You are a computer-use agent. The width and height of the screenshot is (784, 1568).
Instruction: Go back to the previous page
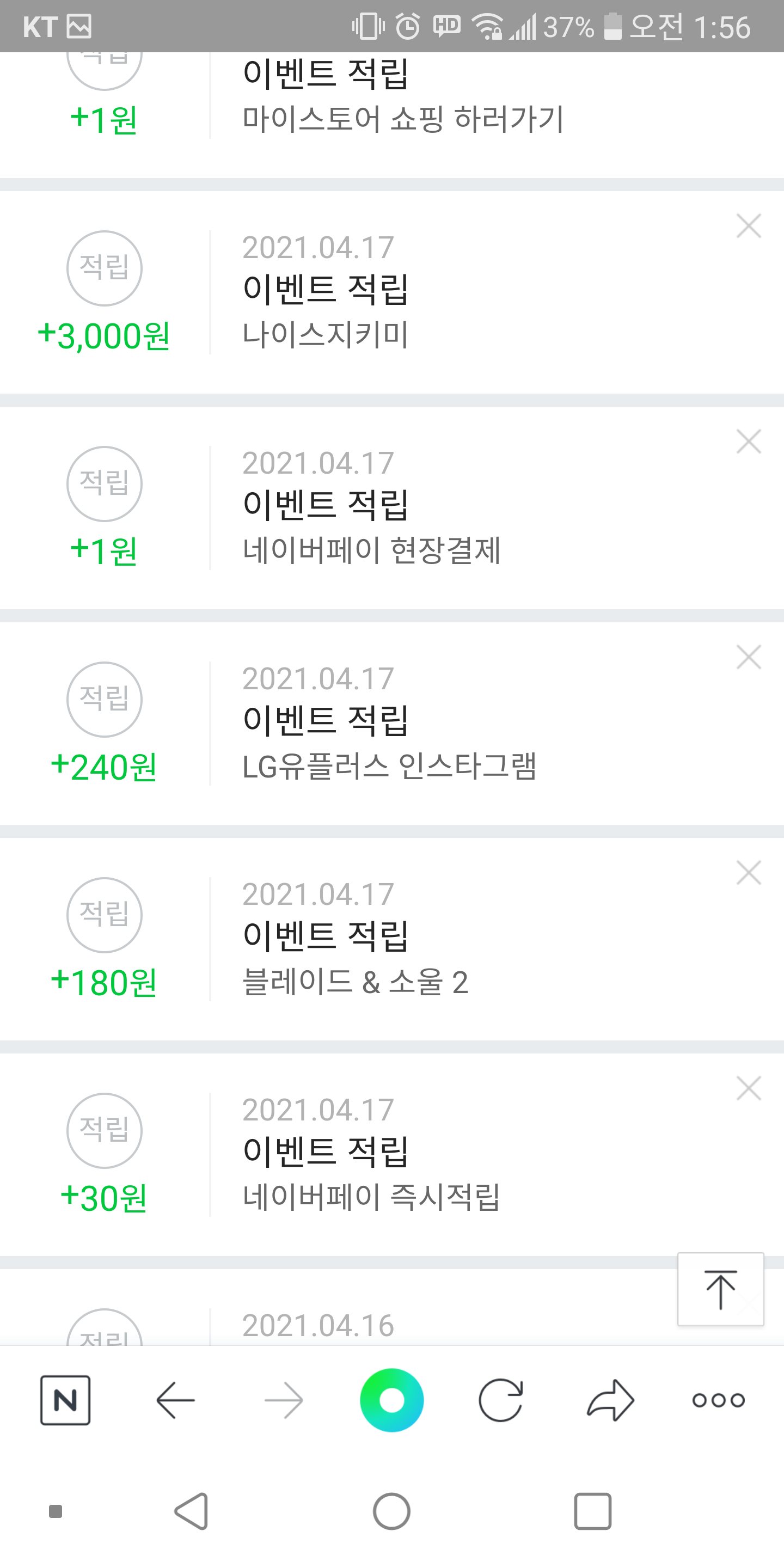click(175, 1400)
